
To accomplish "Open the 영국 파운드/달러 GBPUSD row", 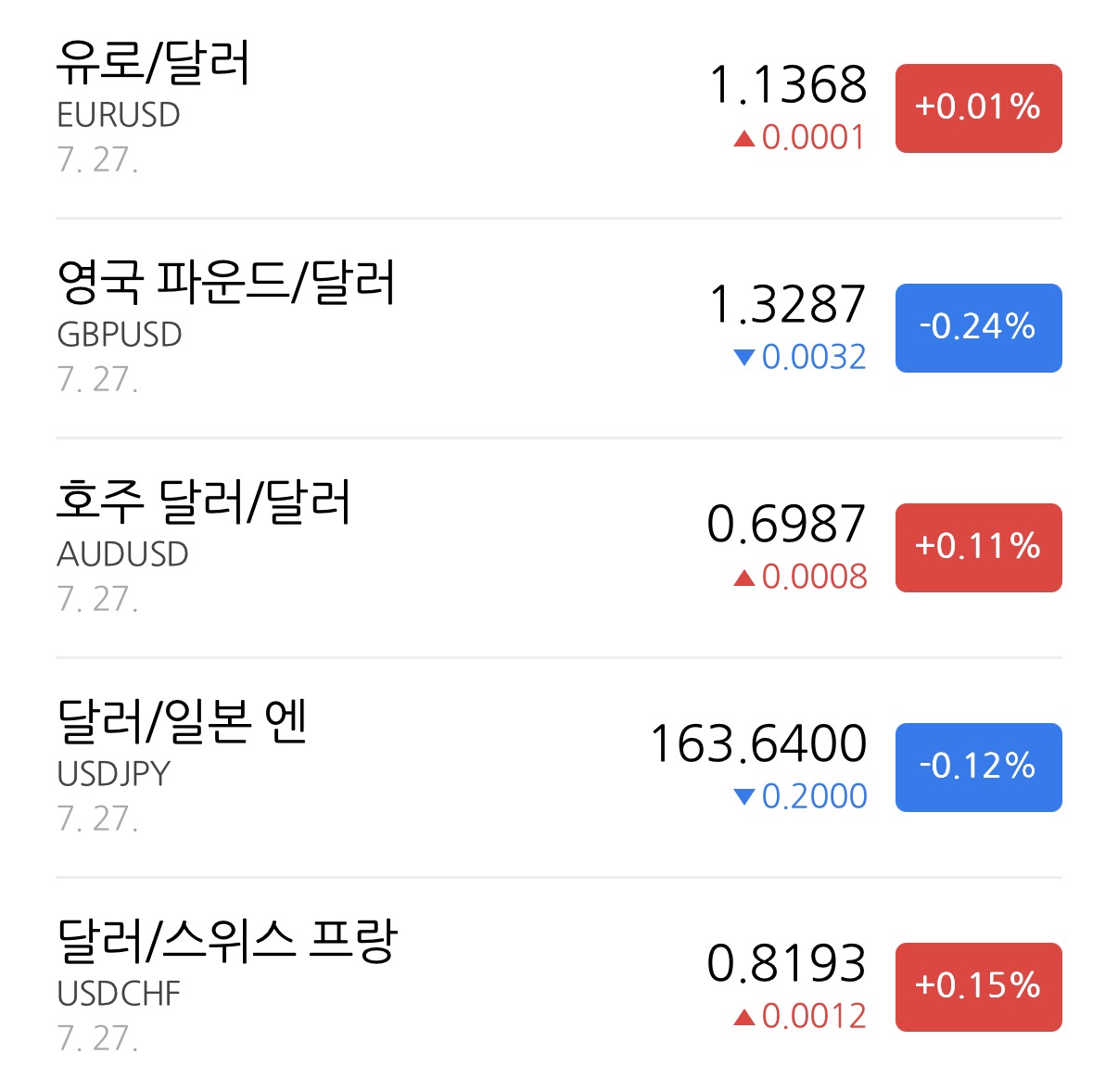I will pos(559,328).
